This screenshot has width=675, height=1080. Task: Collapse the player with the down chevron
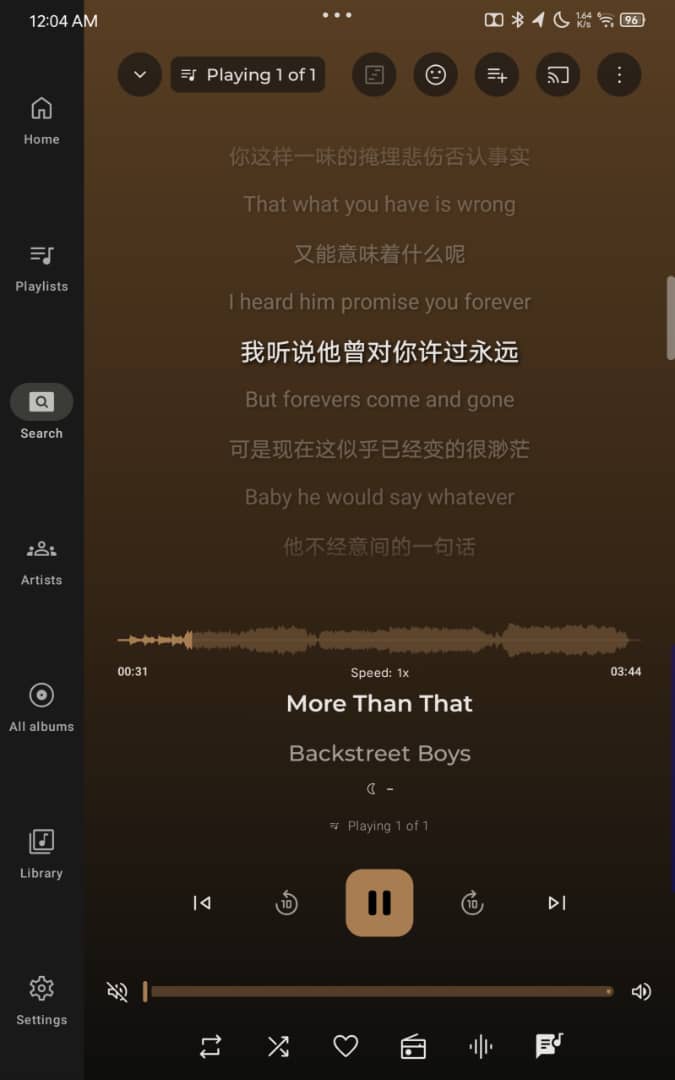[x=140, y=75]
